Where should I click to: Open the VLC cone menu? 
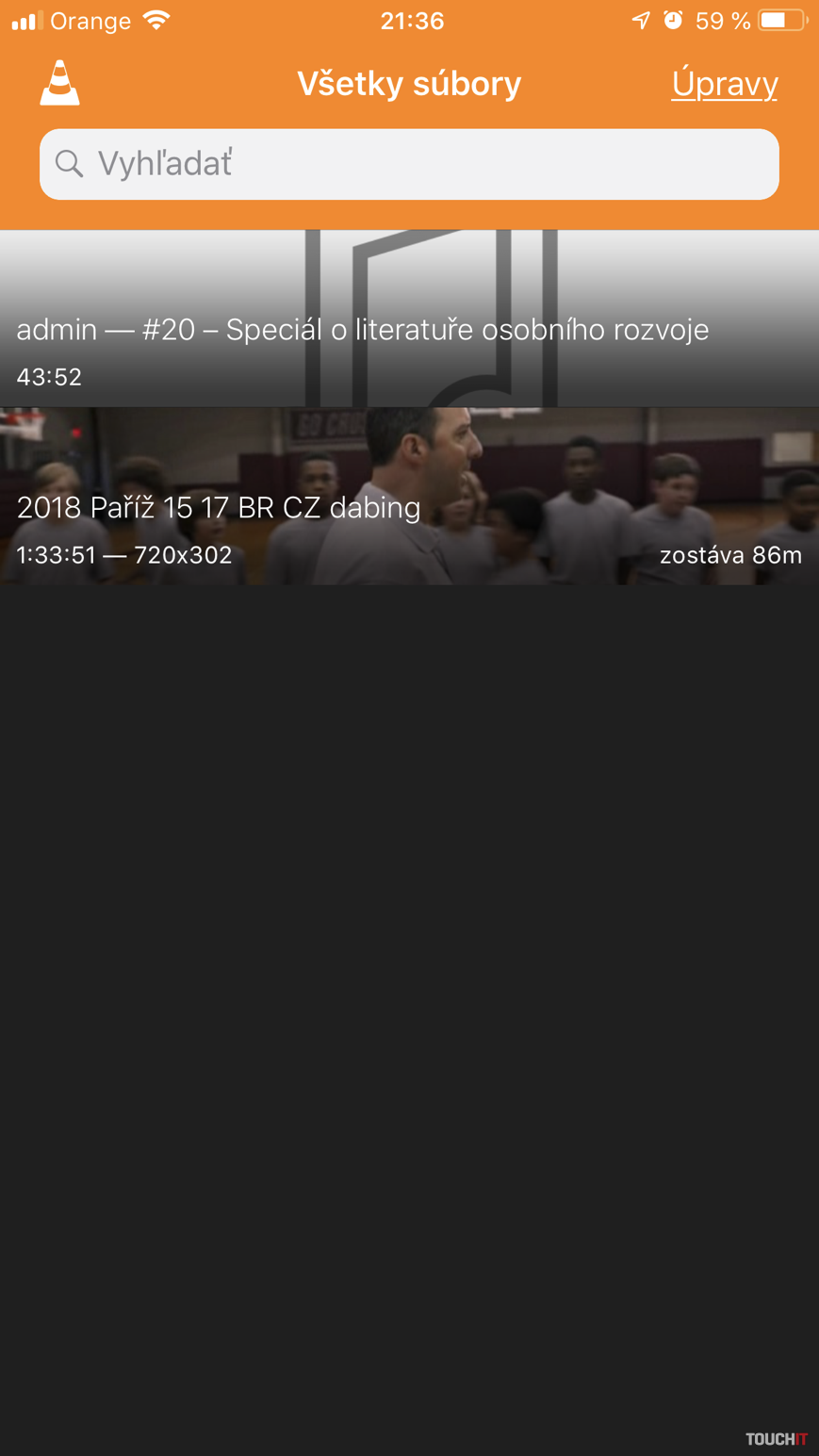59,83
